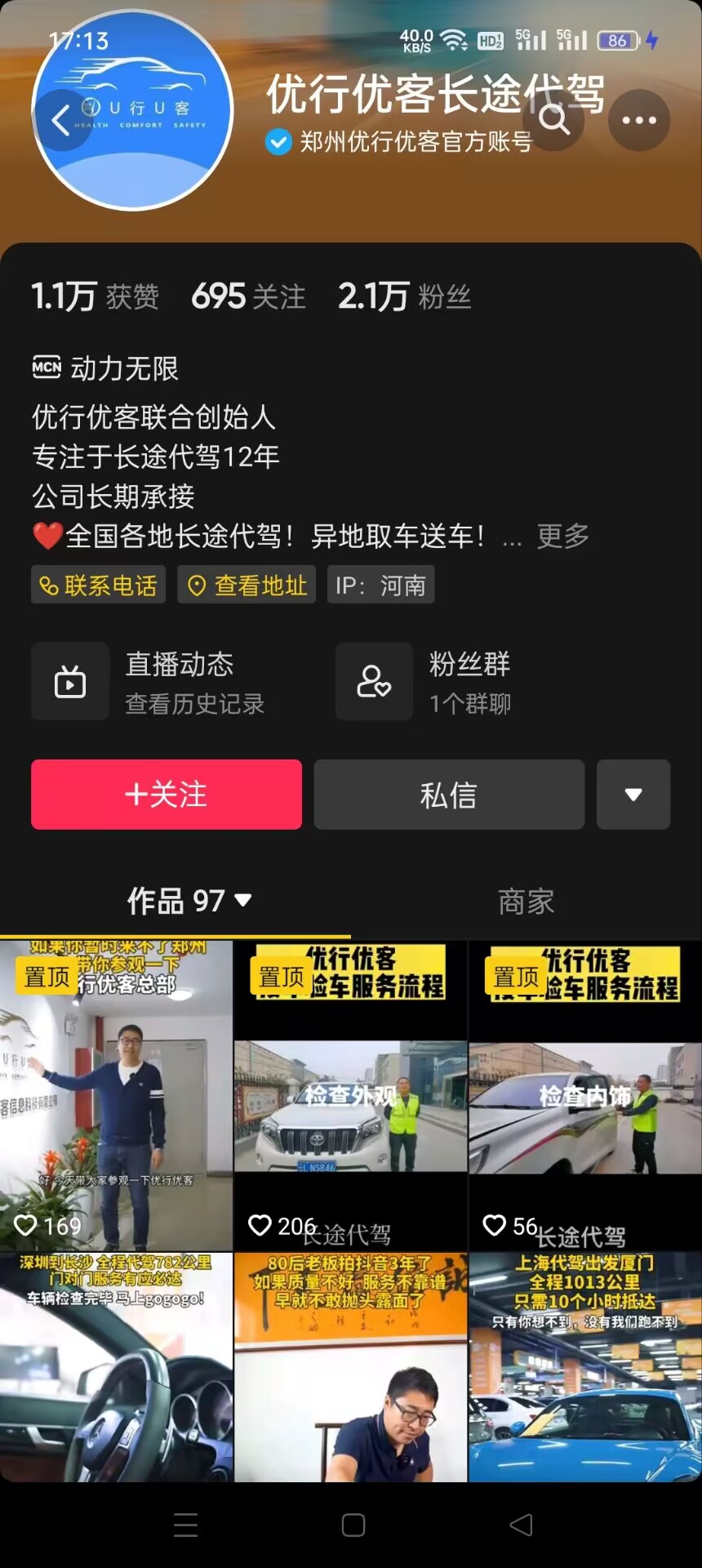Send a private message via 私信
Viewport: 702px width, 1568px height.
(449, 795)
